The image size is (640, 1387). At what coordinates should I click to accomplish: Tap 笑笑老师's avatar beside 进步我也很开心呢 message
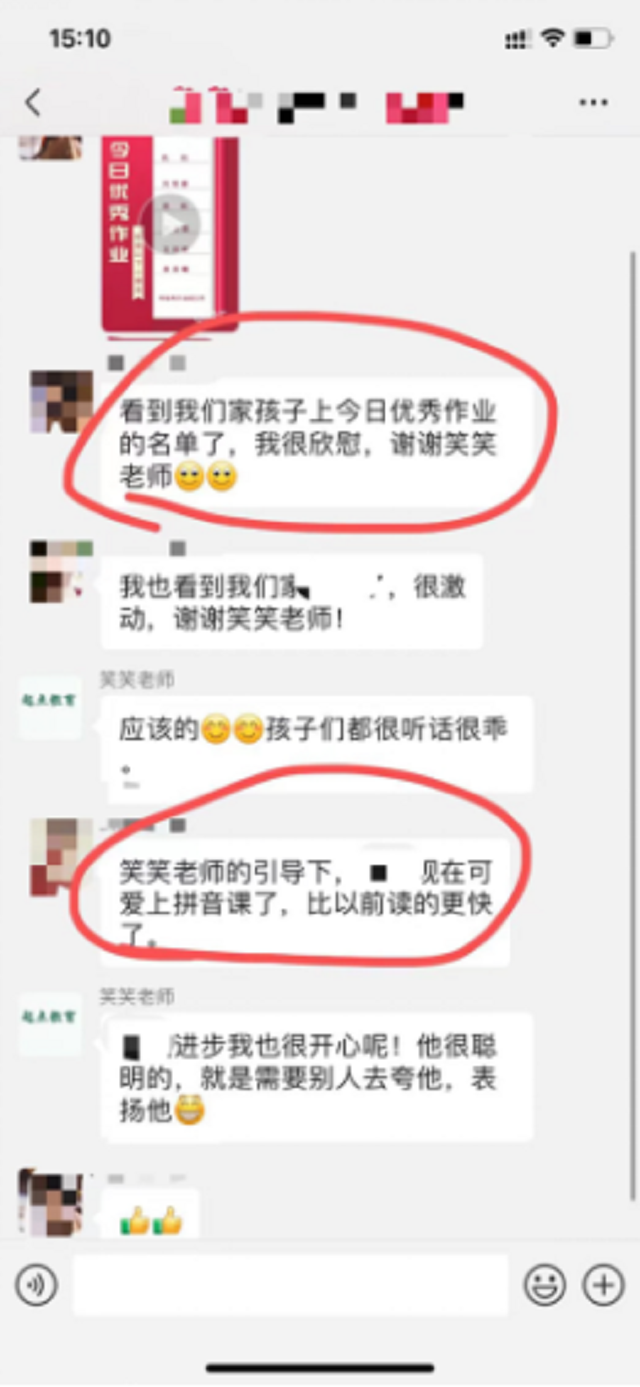click(x=50, y=1024)
